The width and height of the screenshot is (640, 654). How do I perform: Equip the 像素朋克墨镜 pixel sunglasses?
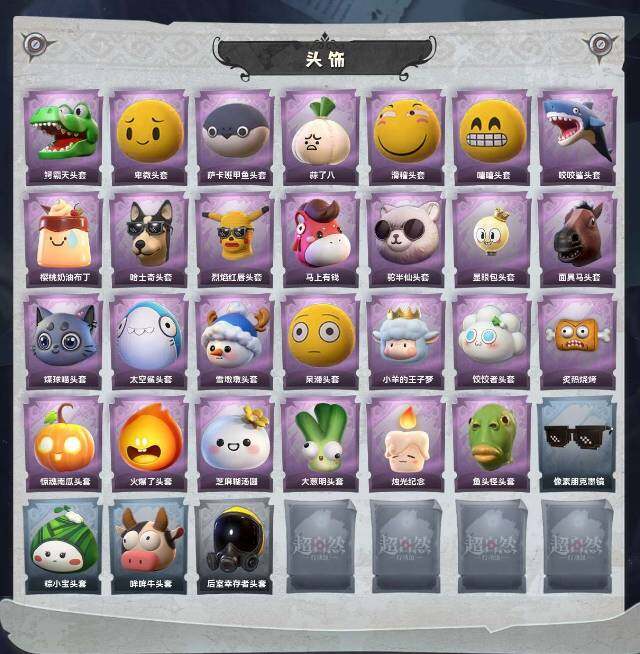pyautogui.click(x=576, y=440)
